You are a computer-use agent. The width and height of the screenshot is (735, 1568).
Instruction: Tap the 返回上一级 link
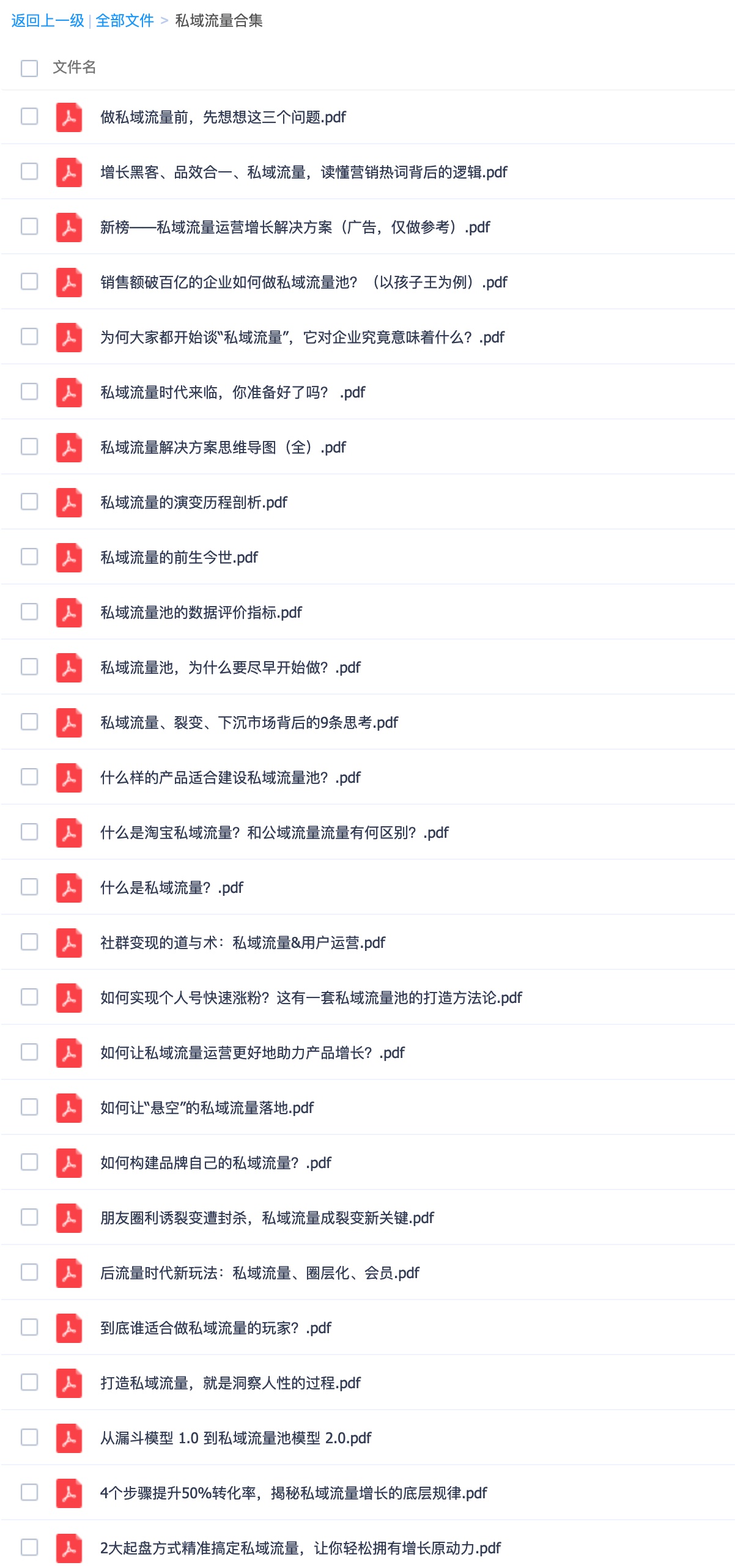[48, 21]
